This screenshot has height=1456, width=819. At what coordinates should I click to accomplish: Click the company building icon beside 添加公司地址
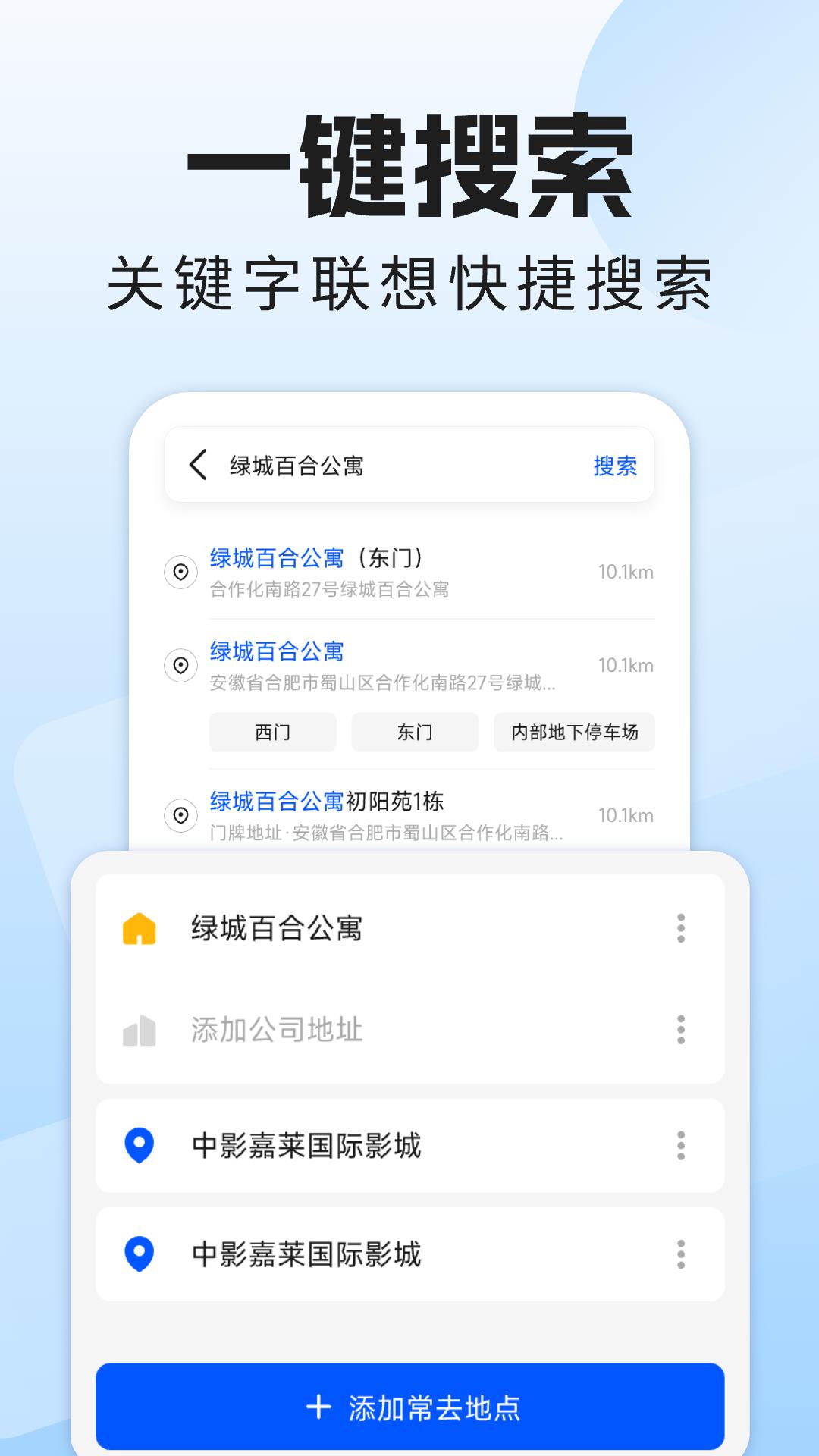click(139, 1029)
